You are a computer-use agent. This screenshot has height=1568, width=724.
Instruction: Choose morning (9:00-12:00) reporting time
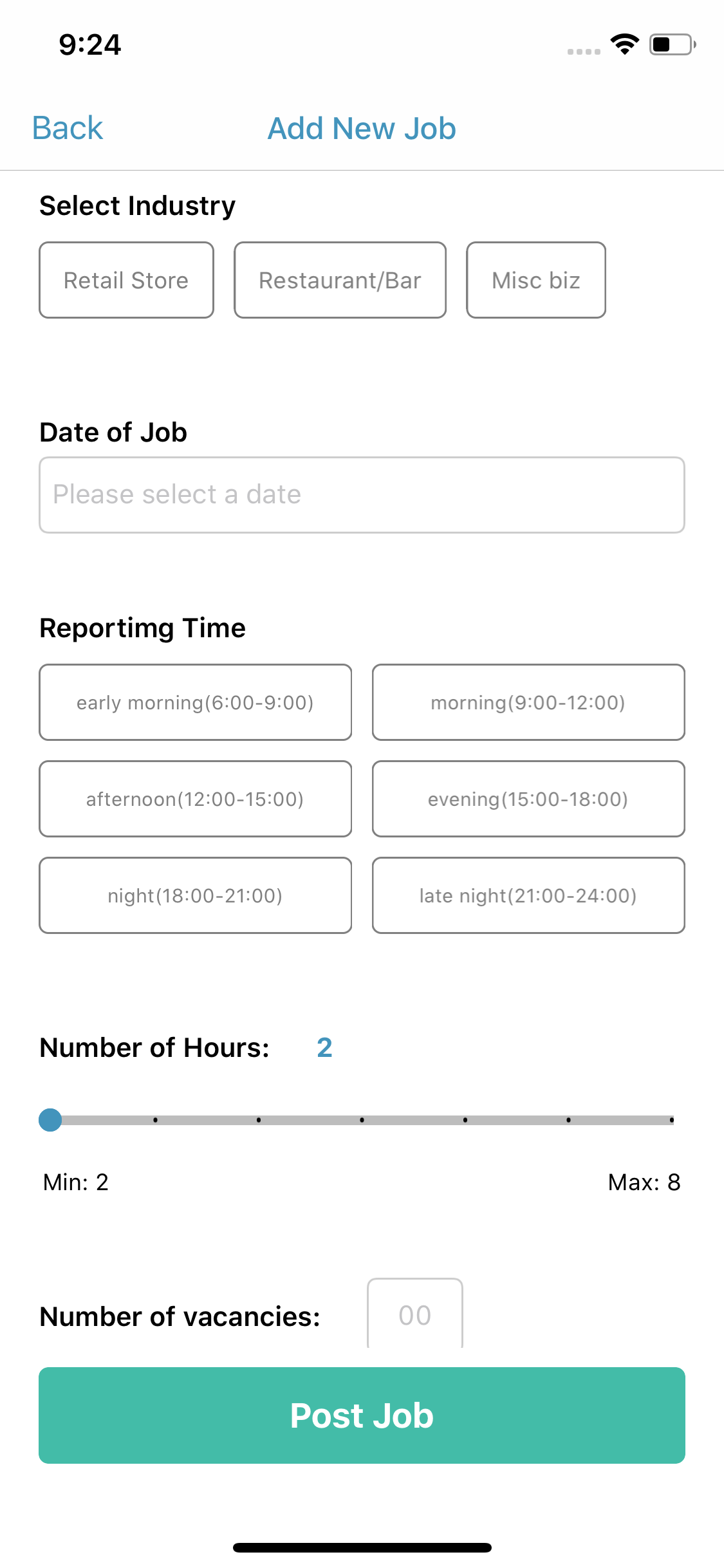[528, 702]
